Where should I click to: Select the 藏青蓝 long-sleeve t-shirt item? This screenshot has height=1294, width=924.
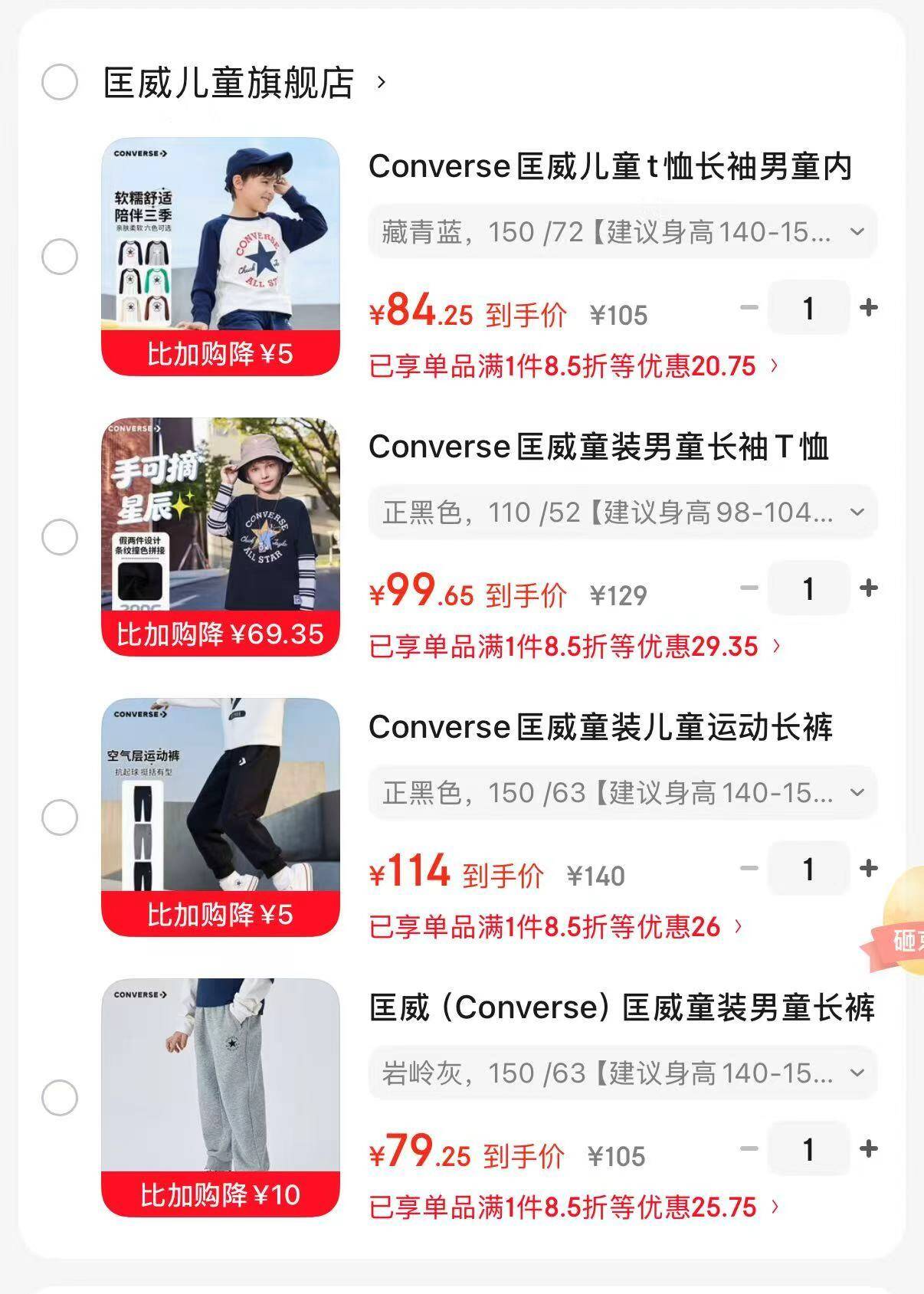coord(60,257)
